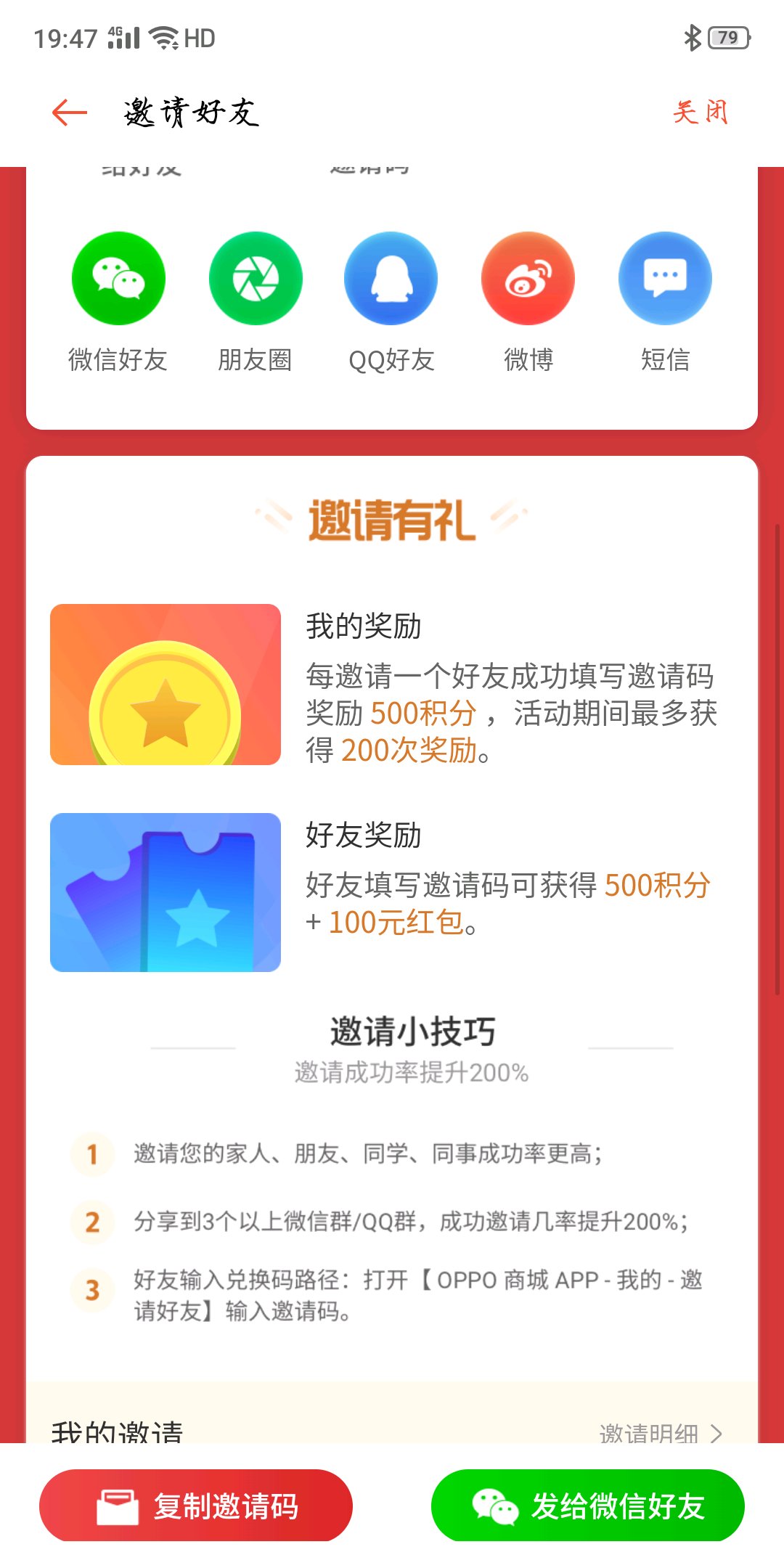Share invite to 朋友圈

coord(256,279)
